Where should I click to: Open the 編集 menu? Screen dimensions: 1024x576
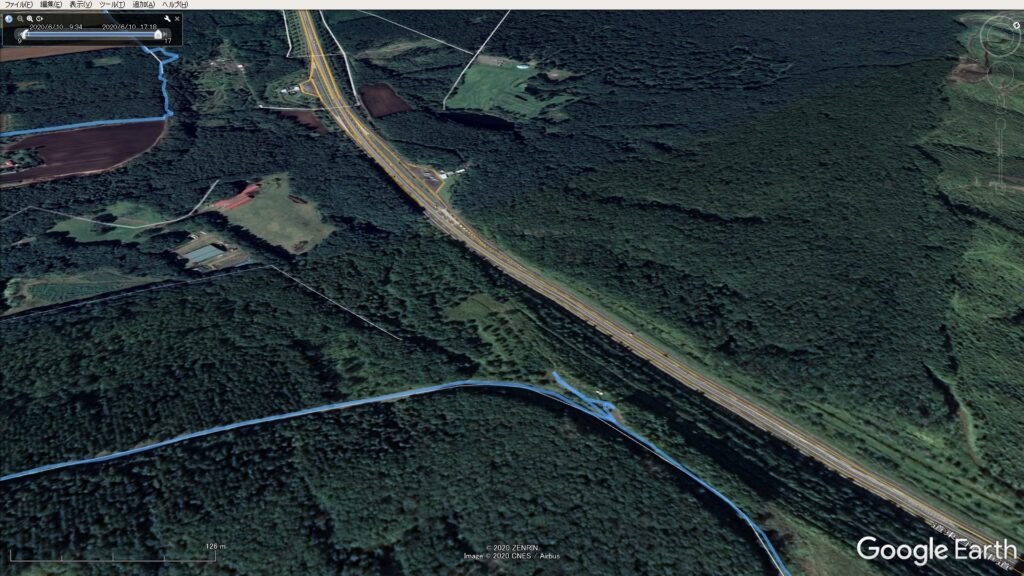pos(51,5)
